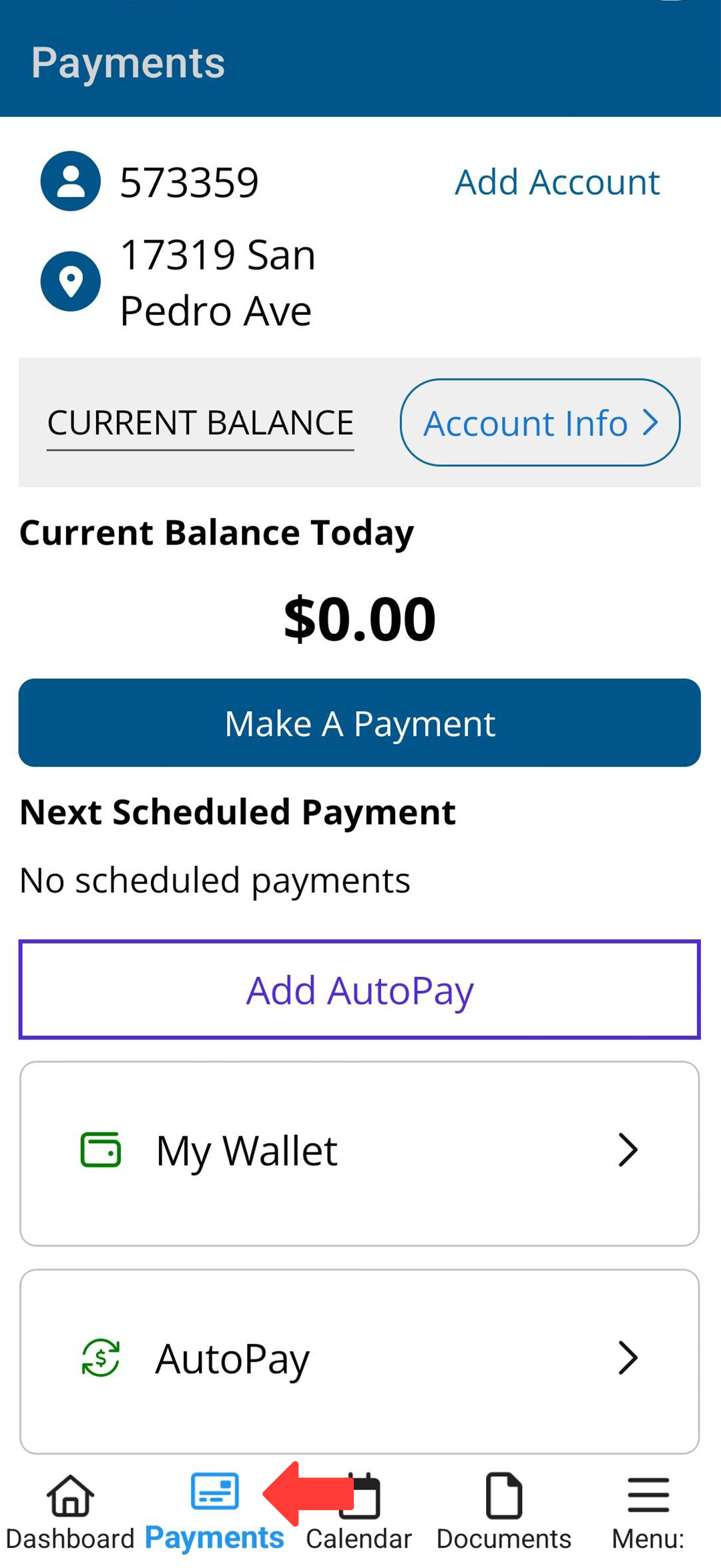Set up Add AutoPay
This screenshot has height=1568, width=721.
[359, 990]
